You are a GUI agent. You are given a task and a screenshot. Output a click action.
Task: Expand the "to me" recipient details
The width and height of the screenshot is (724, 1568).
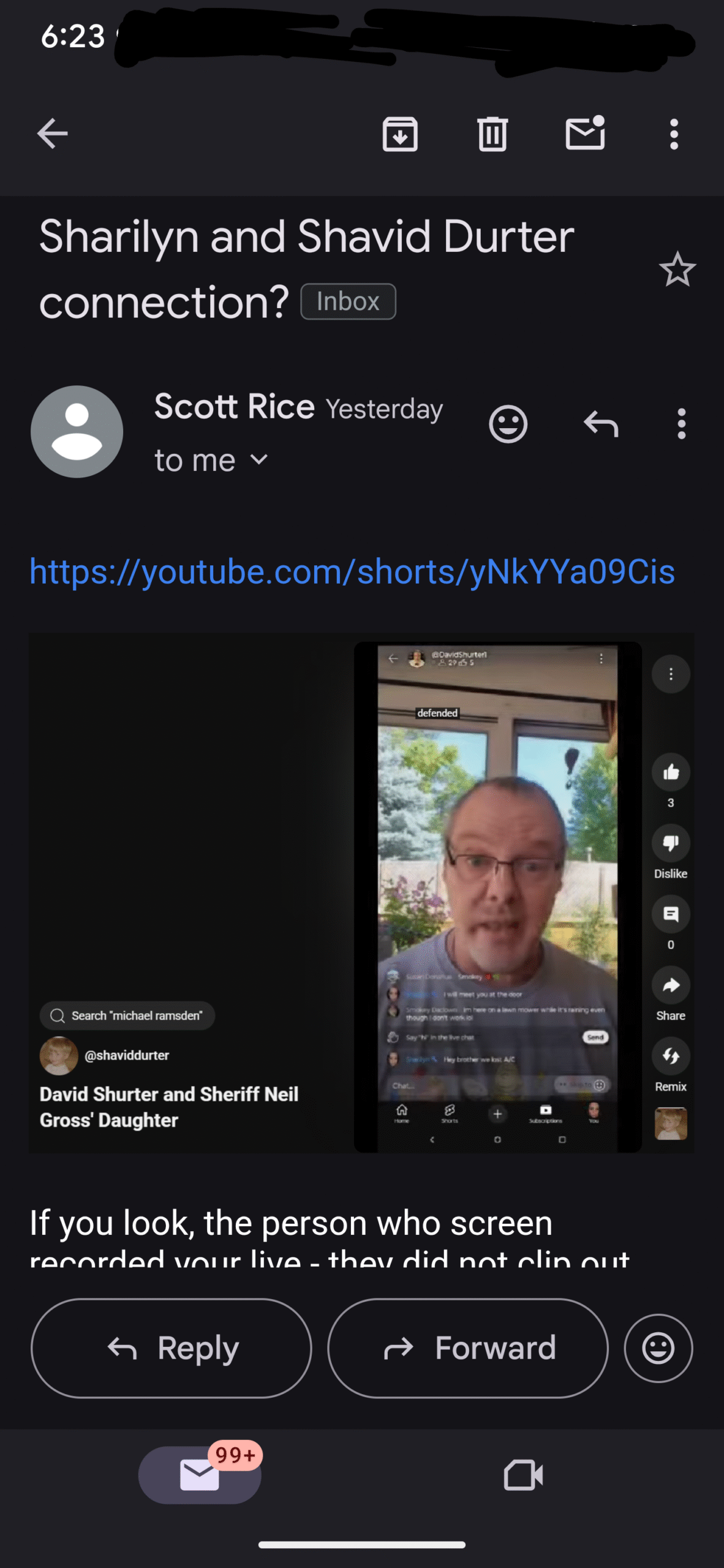[x=211, y=460]
